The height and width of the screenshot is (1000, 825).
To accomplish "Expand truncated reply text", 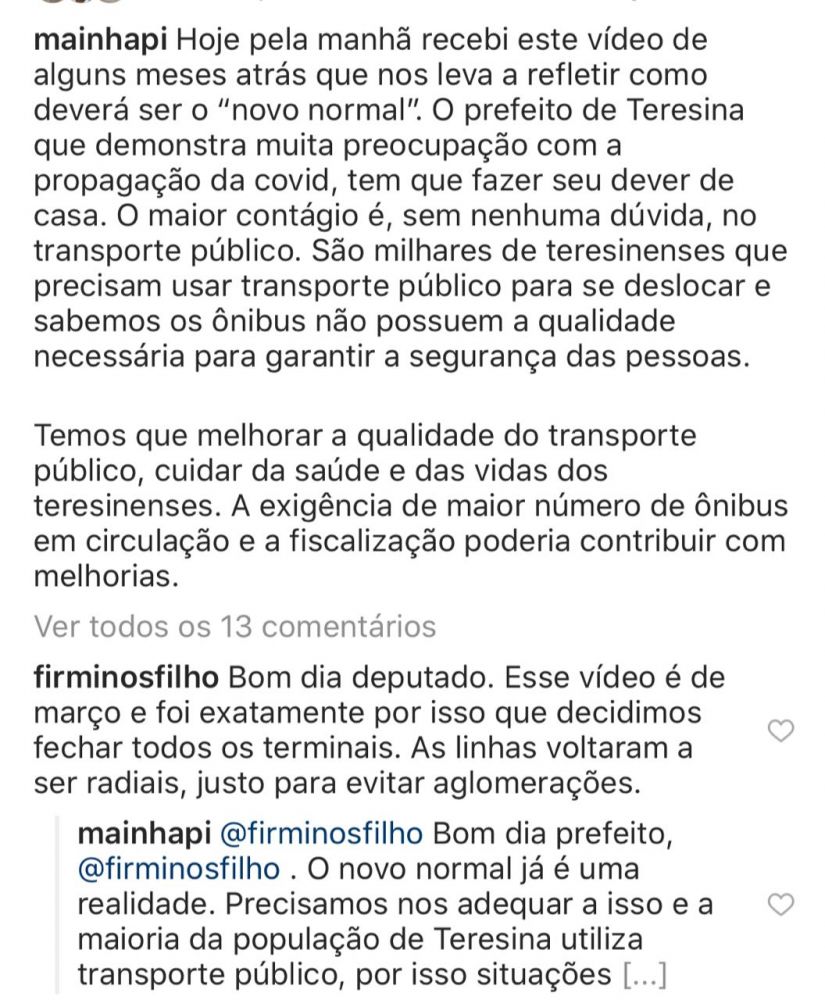I will 643,974.
